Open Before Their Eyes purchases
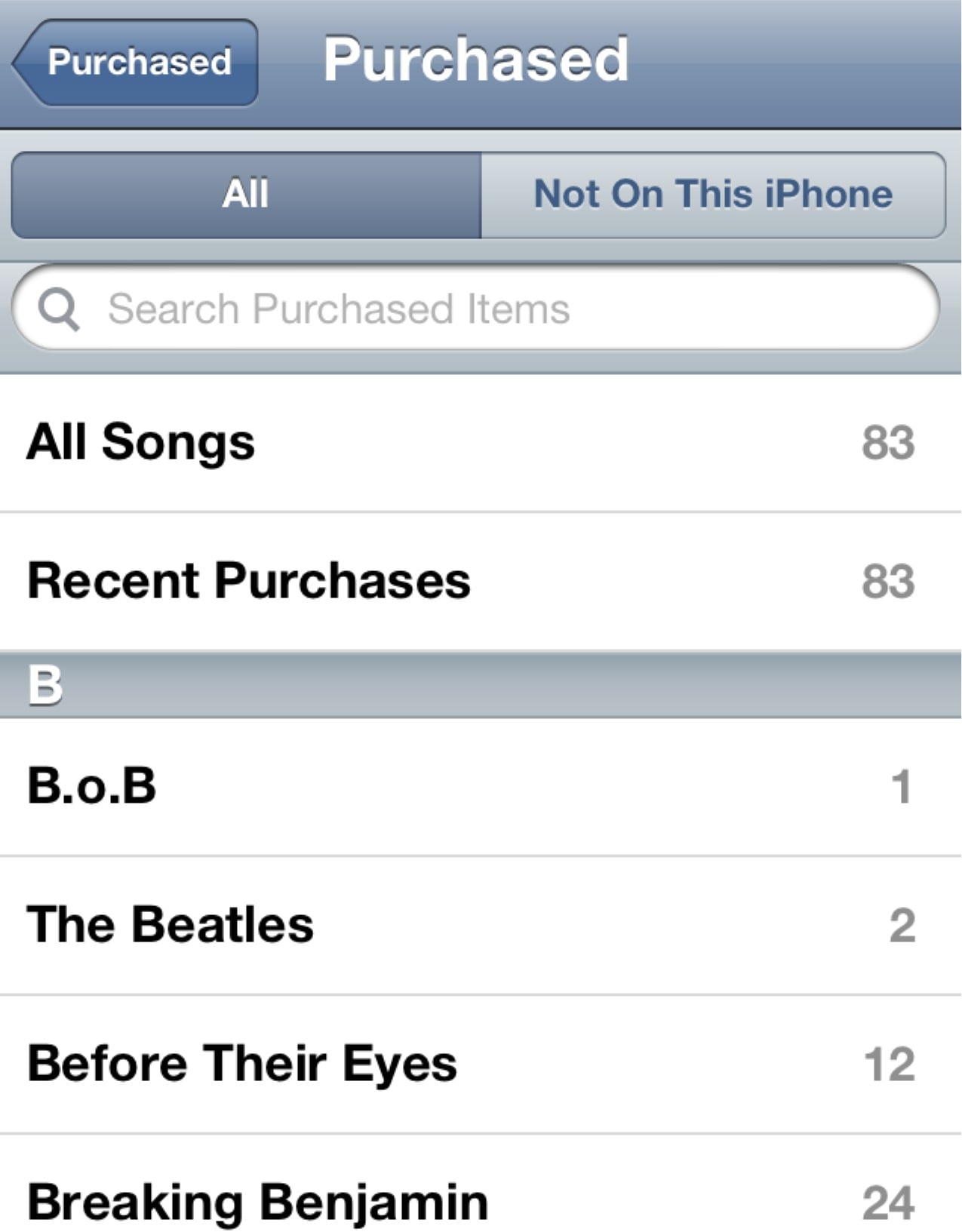This screenshot has height=1232, width=962. point(481,1064)
